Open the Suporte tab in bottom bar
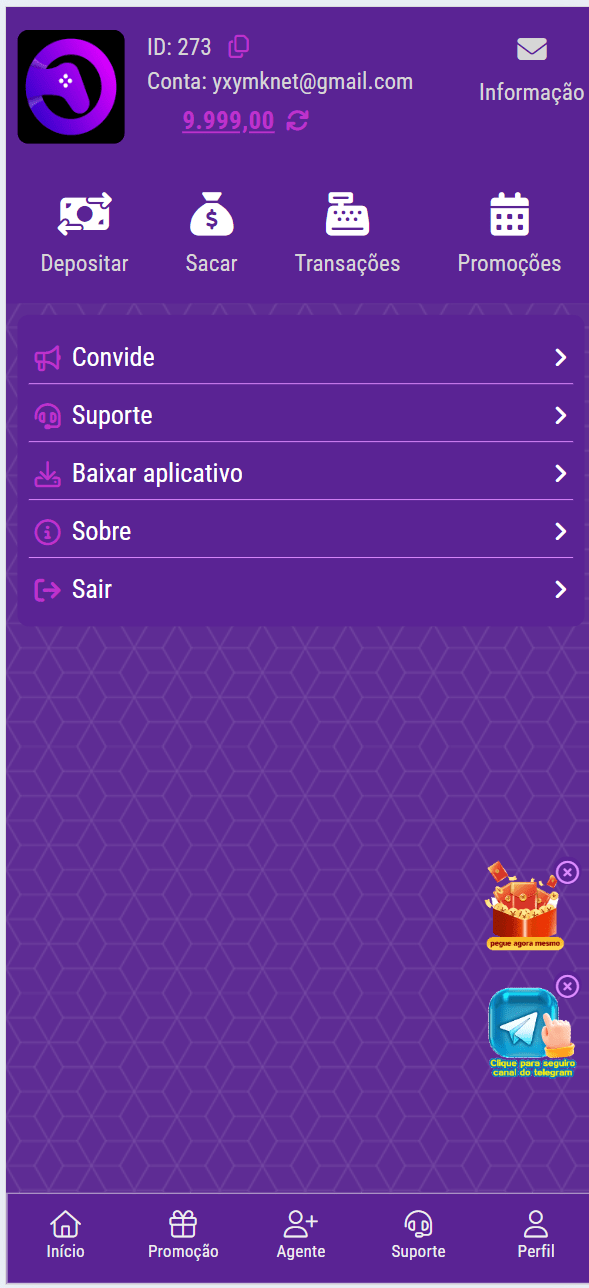The height and width of the screenshot is (1288, 589). (x=418, y=1235)
